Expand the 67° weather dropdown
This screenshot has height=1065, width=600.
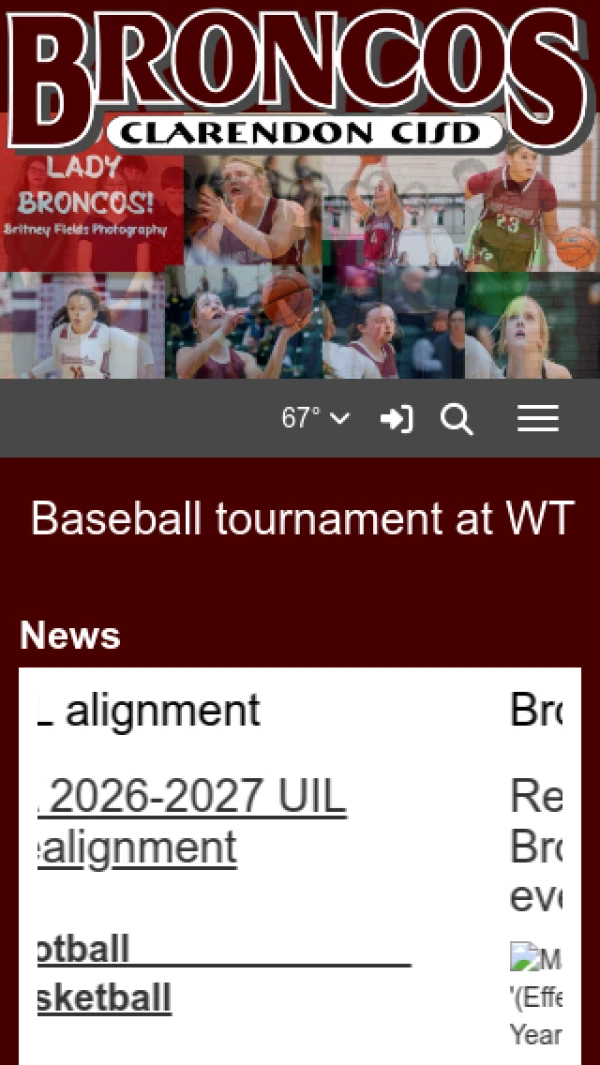pos(316,419)
